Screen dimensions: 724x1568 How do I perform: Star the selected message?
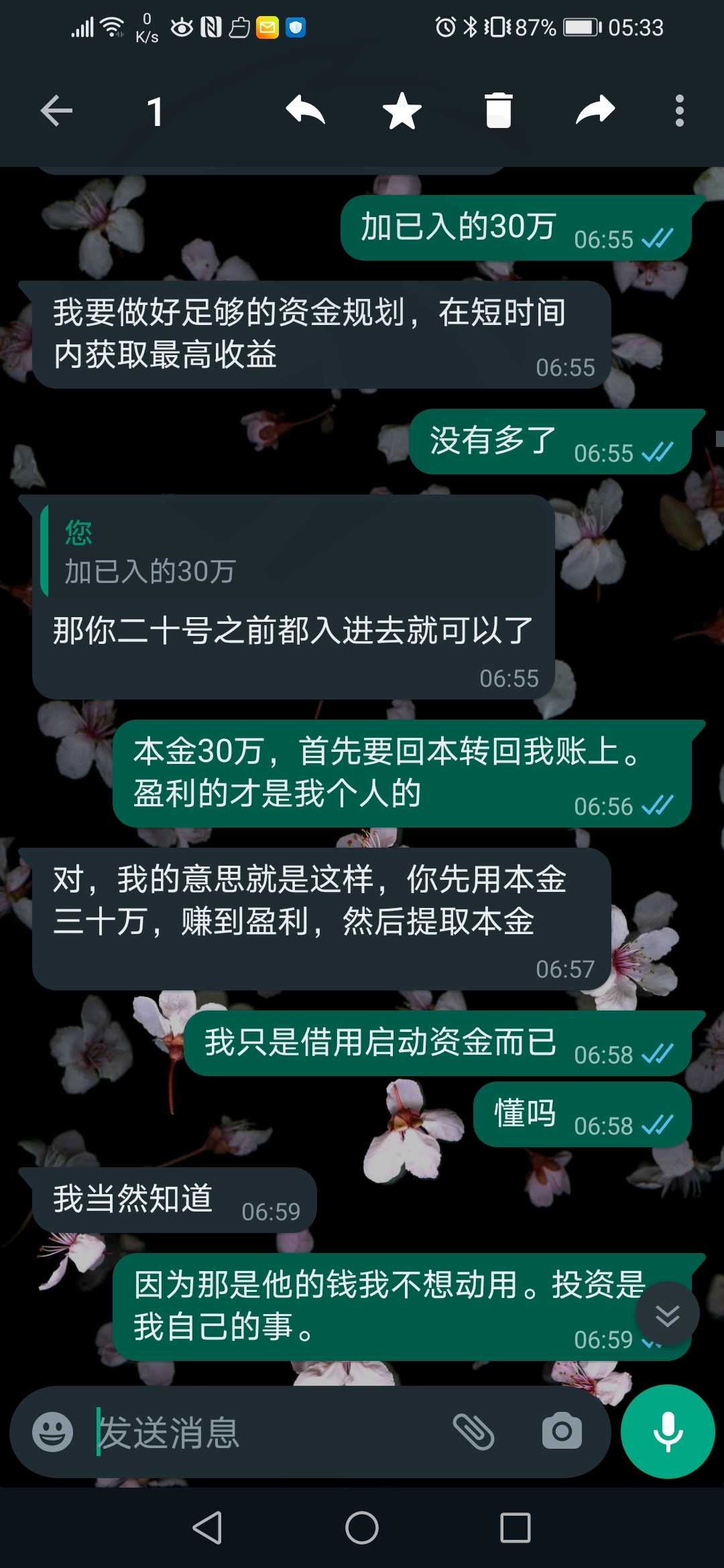(402, 111)
